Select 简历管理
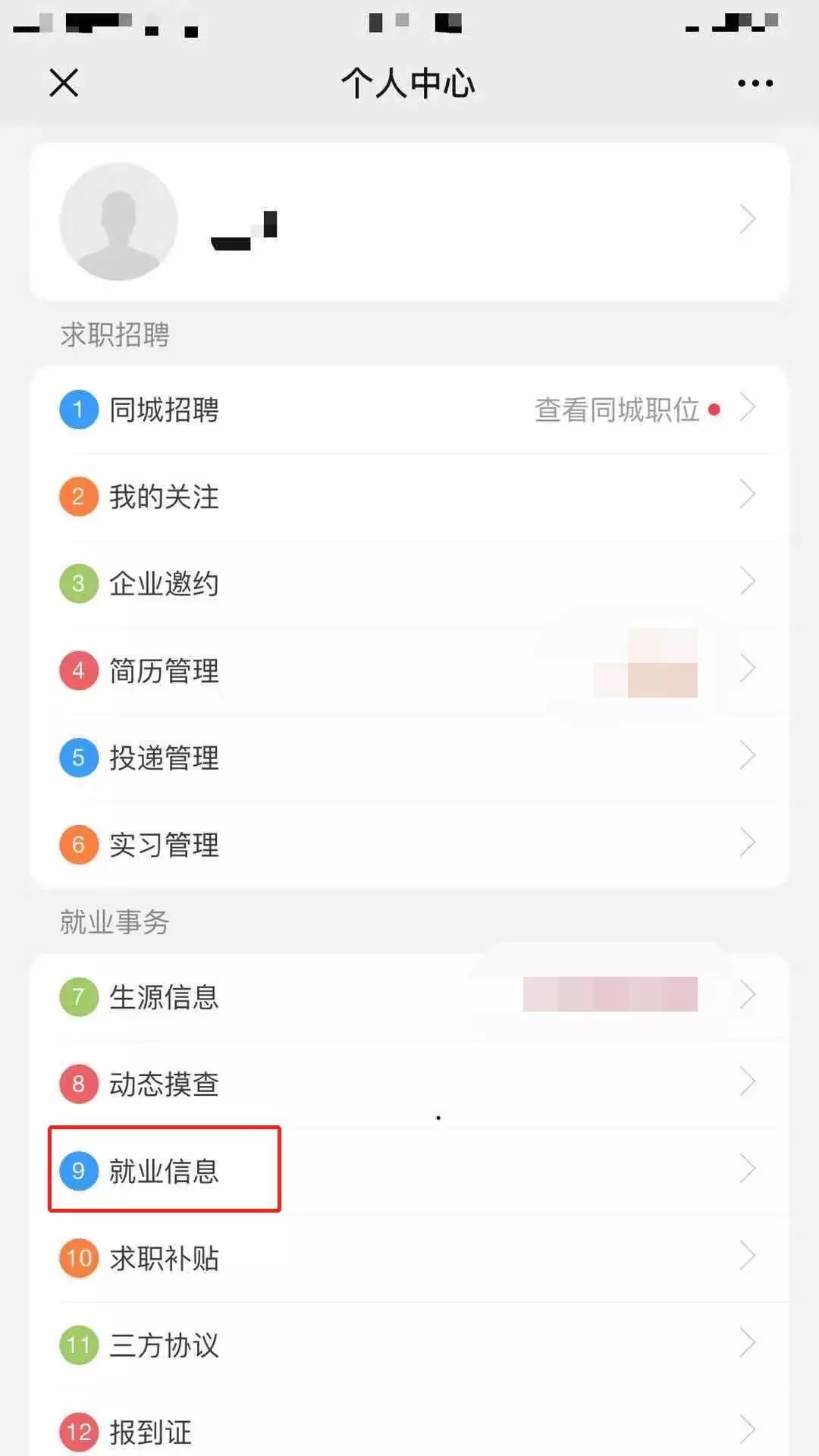Screen dimensions: 819x1456 click(409, 670)
